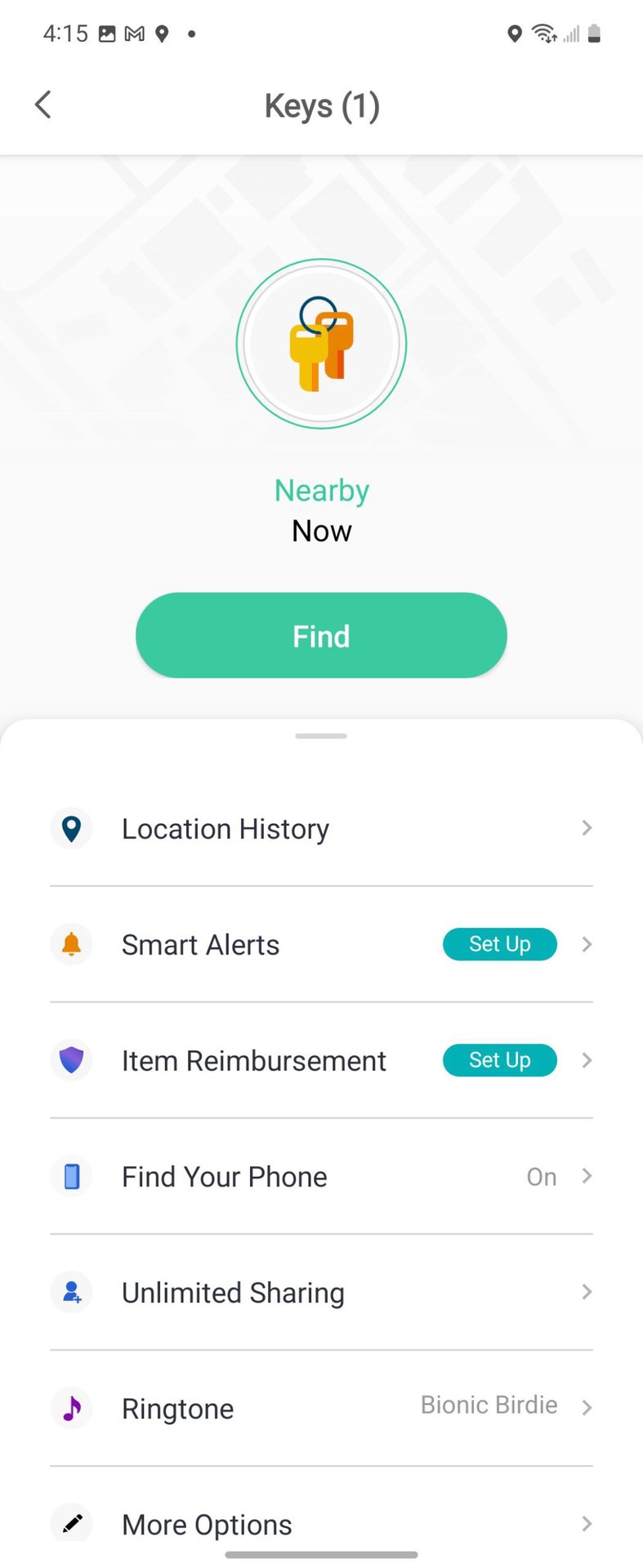The image size is (643, 1568).
Task: Tap the green Find button
Action: 321,635
